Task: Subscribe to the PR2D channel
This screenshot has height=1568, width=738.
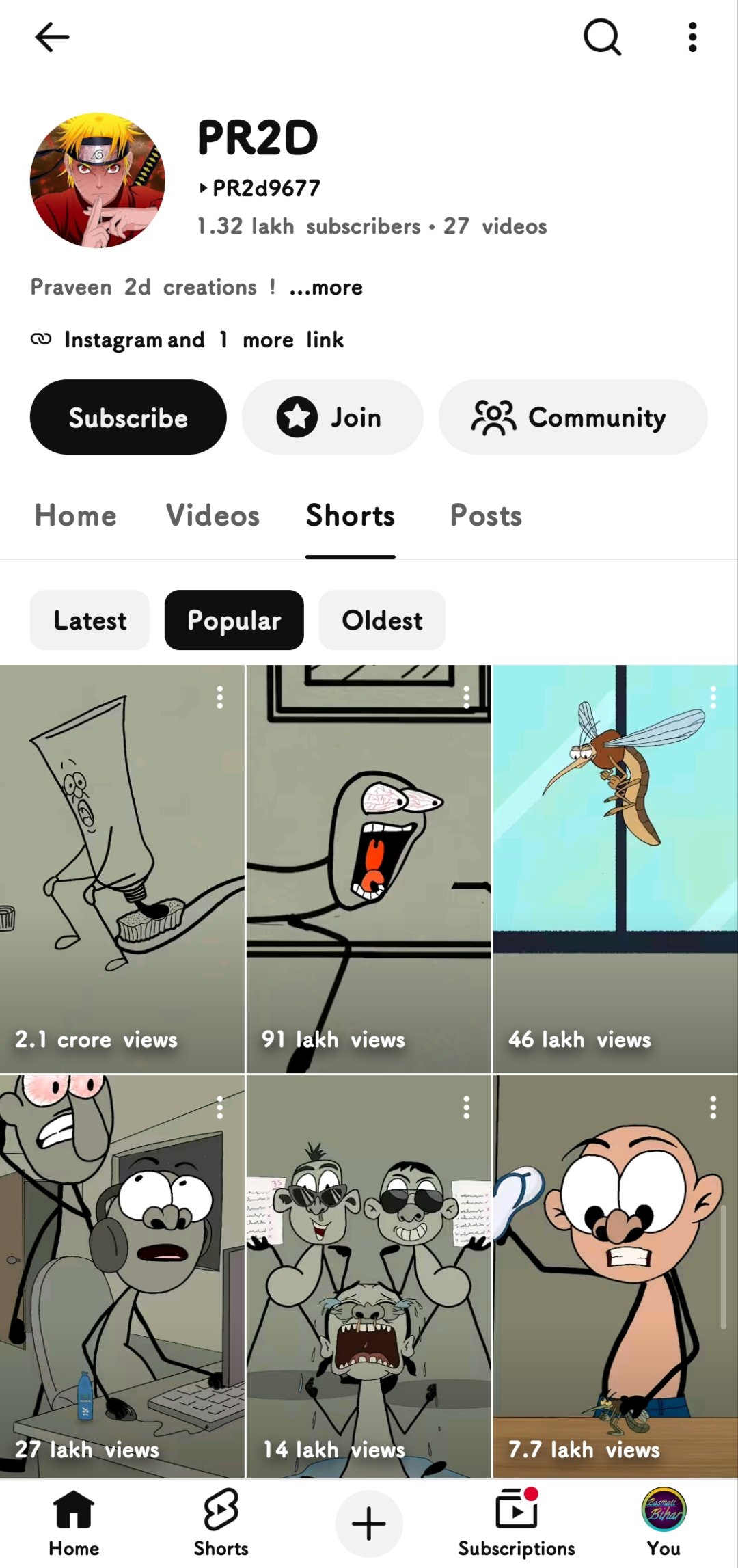Action: tap(128, 417)
